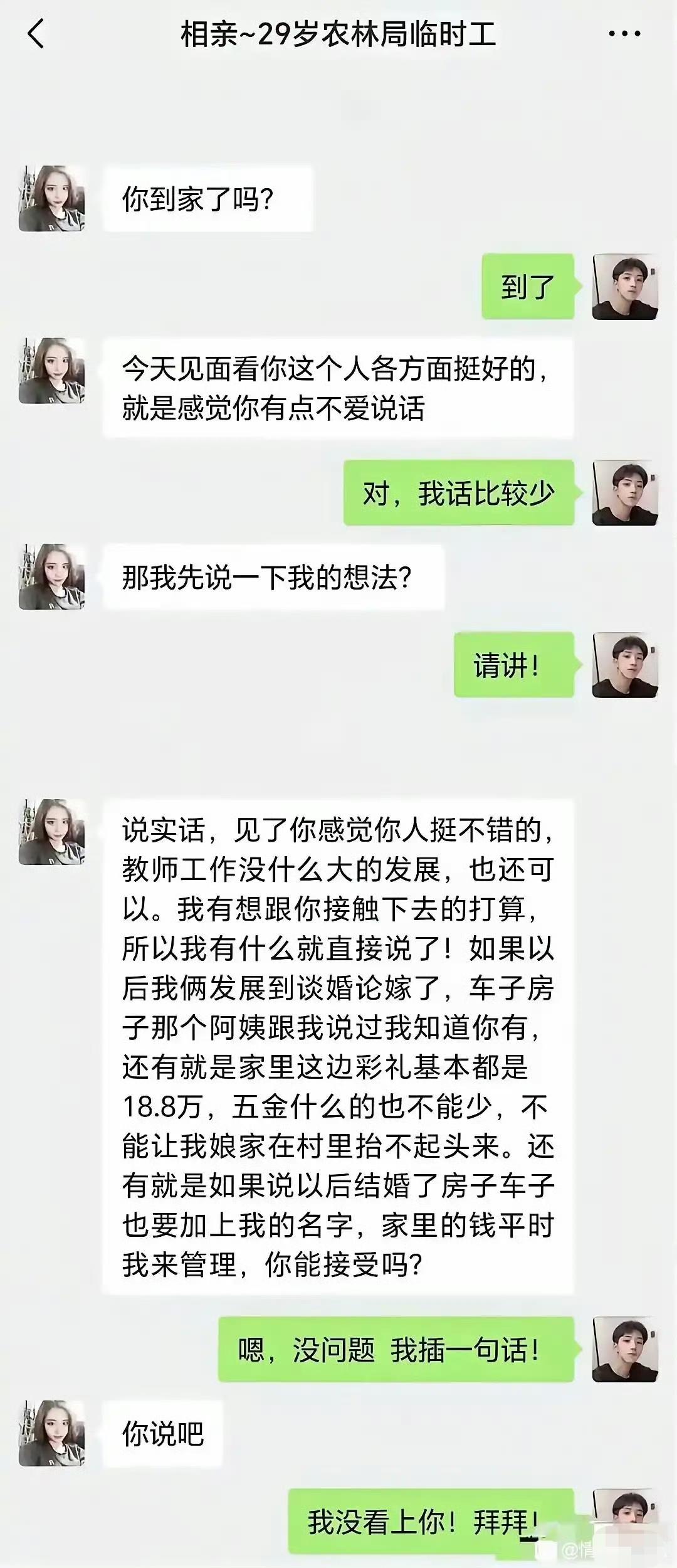
Task: Tap the green bubble "对，我话比较少"
Action: 459,495
